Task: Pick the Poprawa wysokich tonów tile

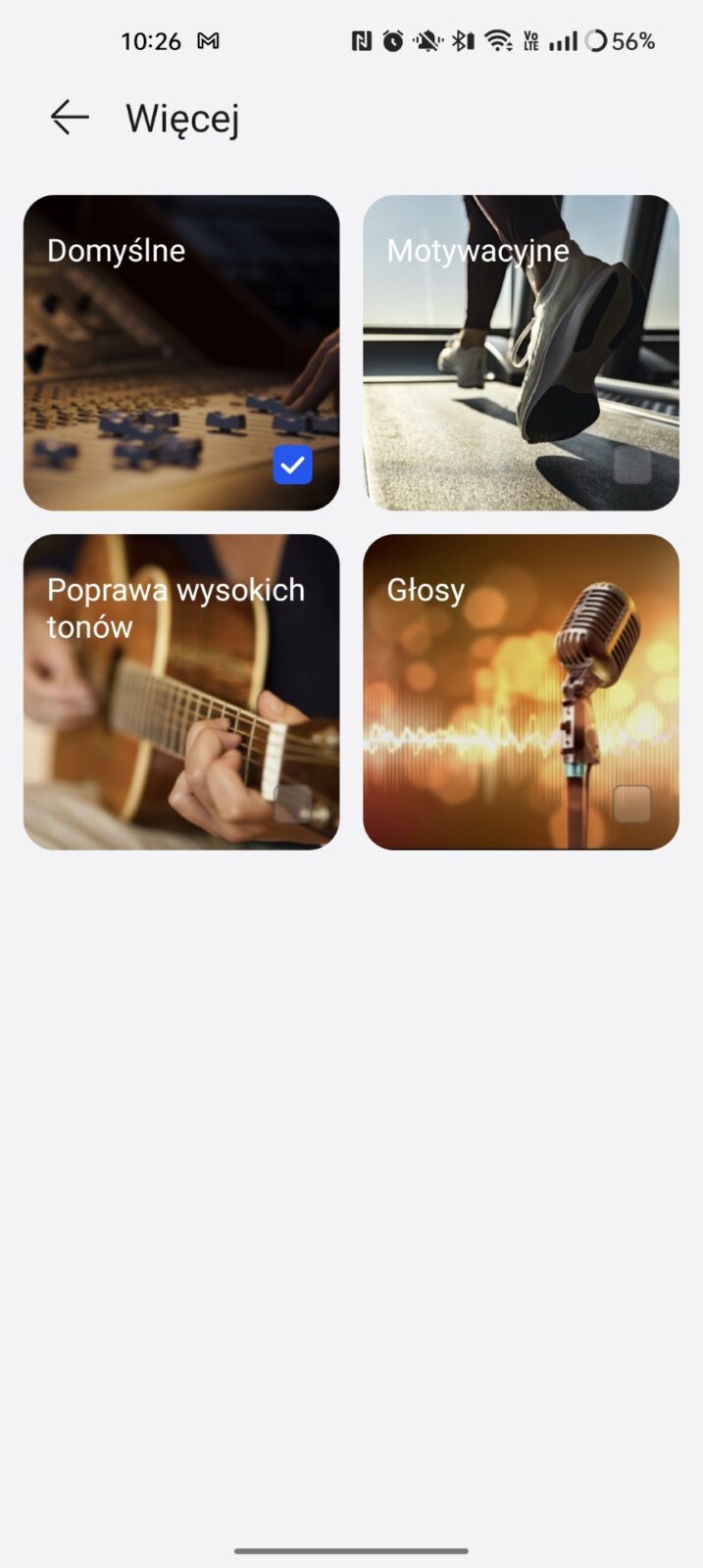Action: tap(181, 692)
